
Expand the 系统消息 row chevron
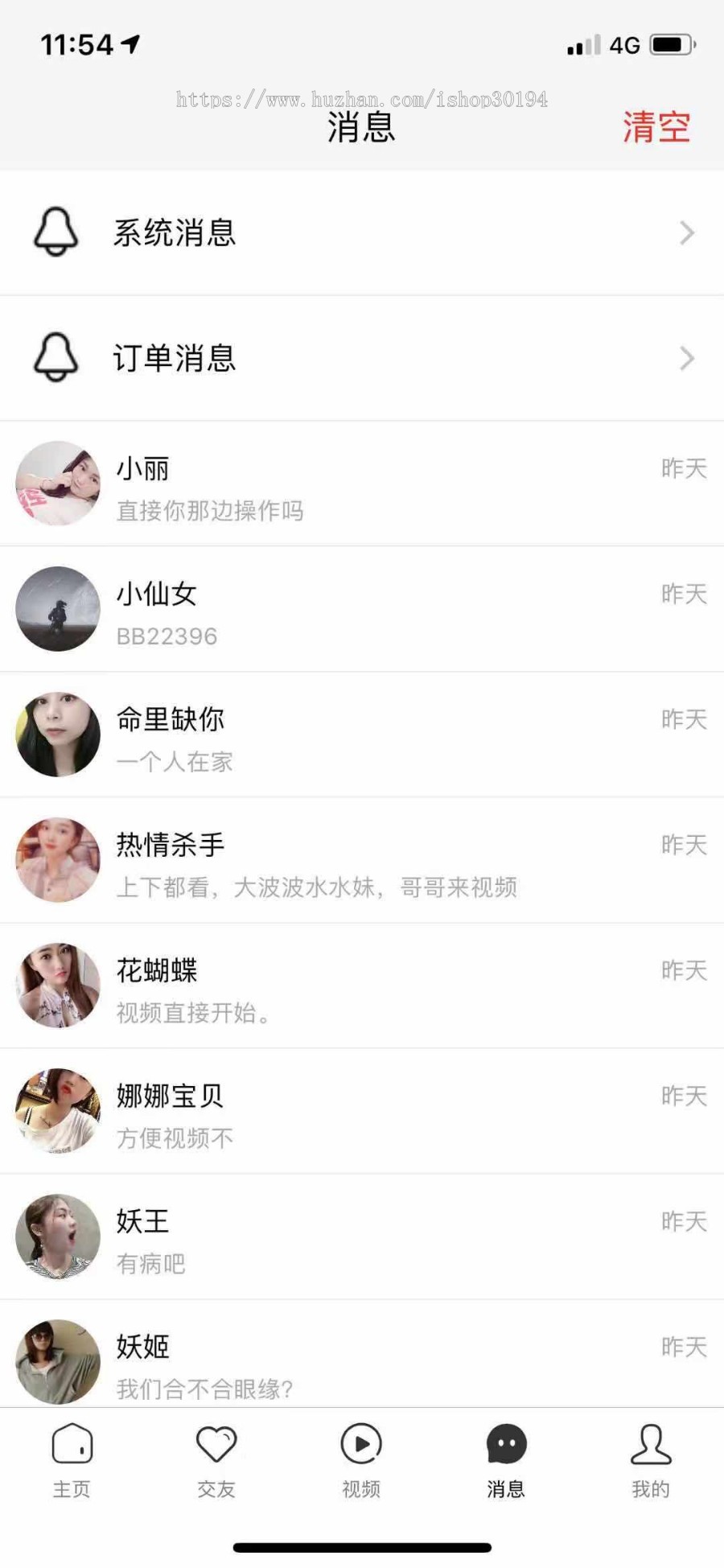coord(686,233)
